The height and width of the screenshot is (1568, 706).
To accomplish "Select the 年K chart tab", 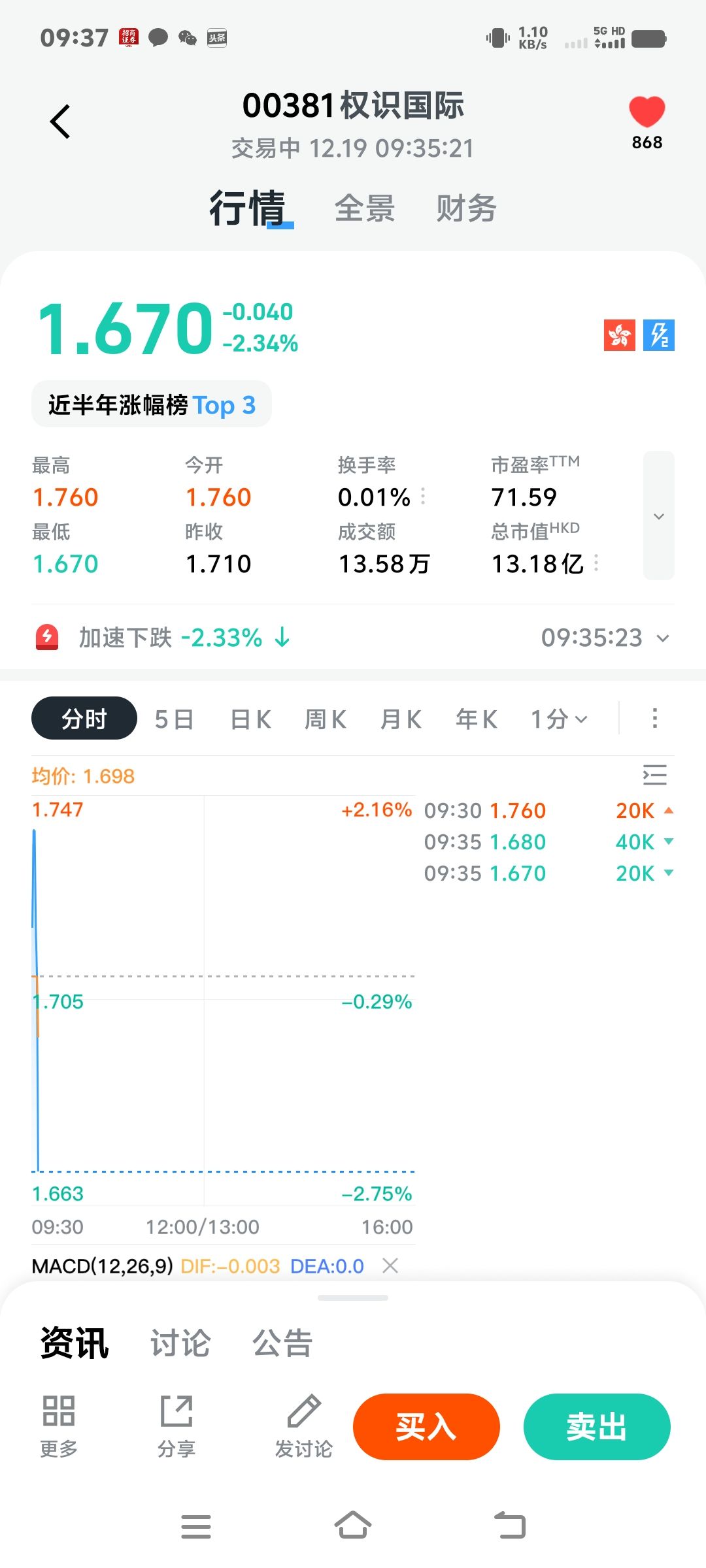I will pos(477,719).
